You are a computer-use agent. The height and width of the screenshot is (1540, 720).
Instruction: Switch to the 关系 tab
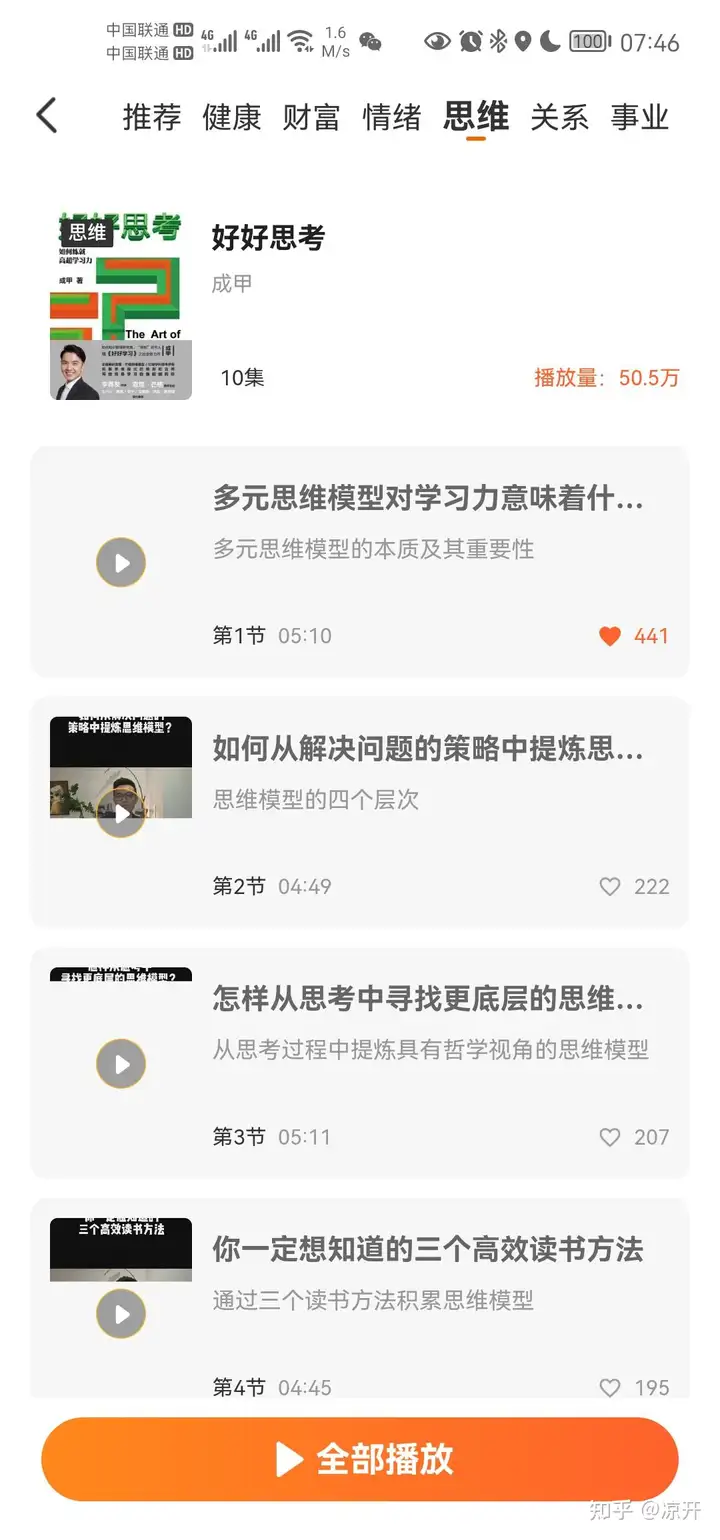pos(559,117)
